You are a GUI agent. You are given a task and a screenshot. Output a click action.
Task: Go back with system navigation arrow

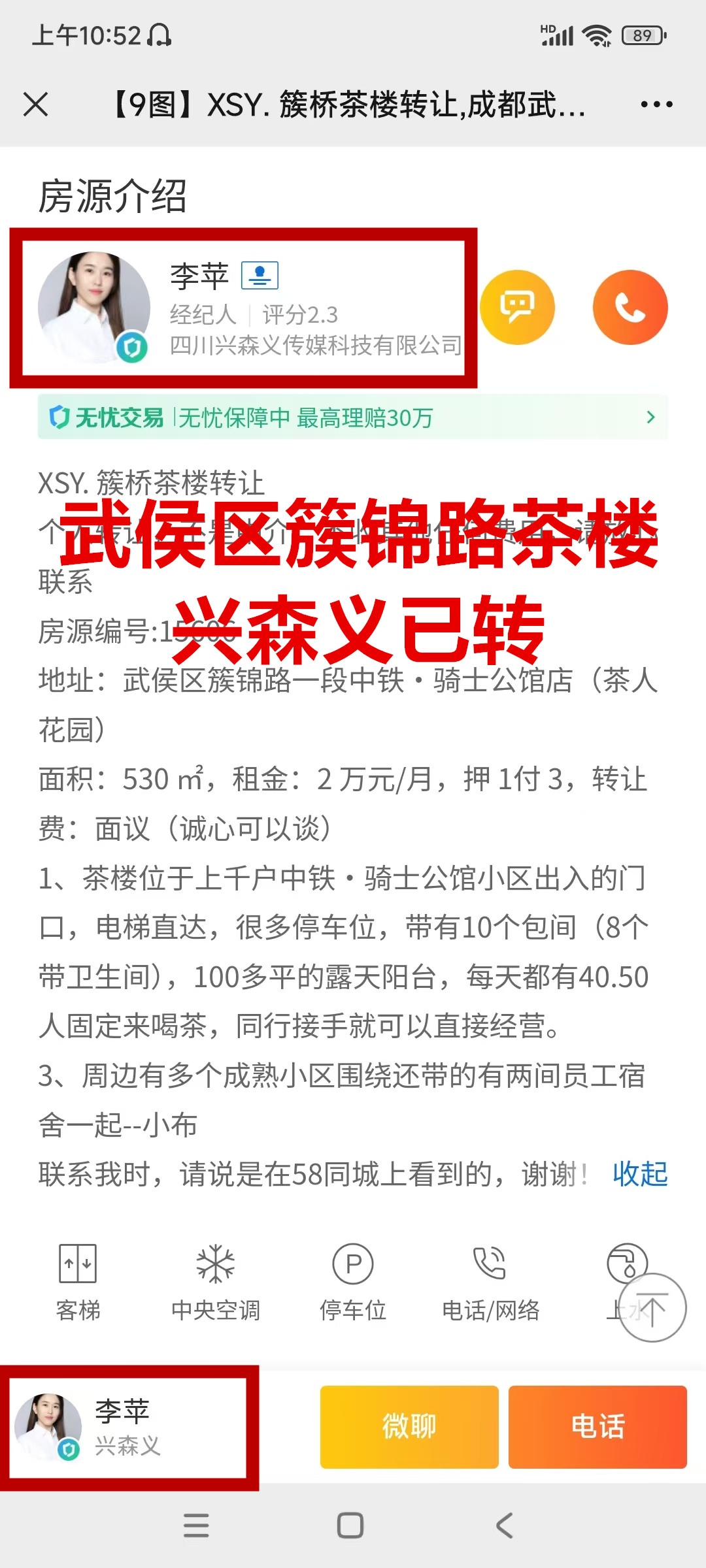(504, 1526)
